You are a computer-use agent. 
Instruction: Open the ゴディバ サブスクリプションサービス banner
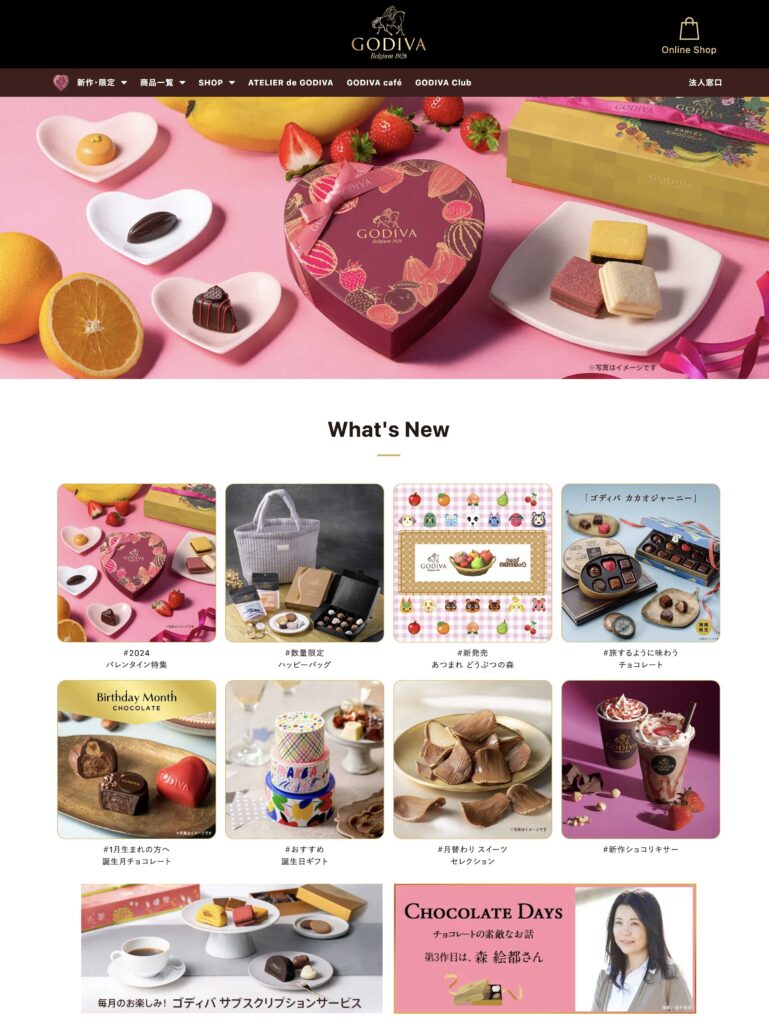tap(232, 948)
